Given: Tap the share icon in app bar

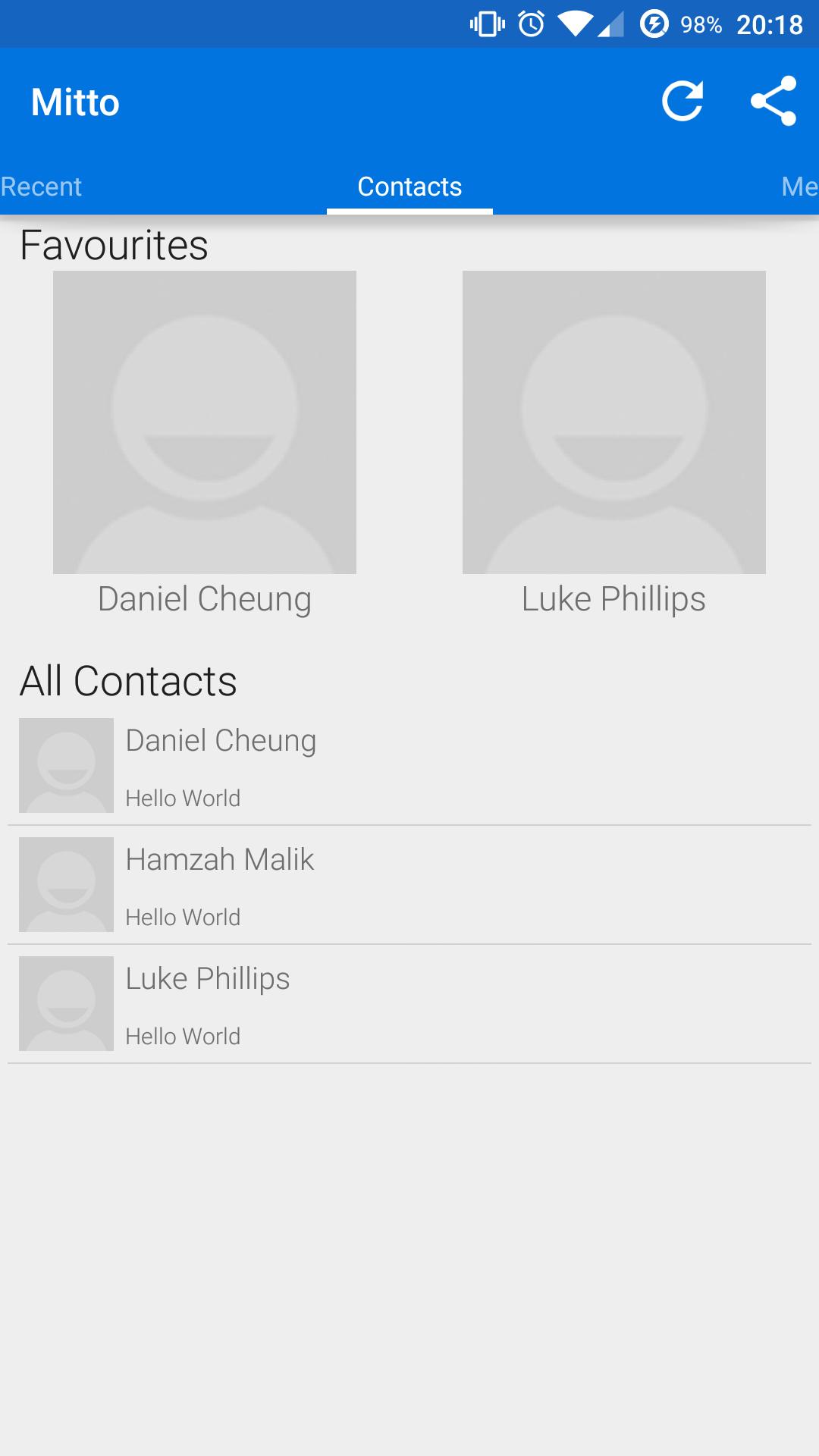Looking at the screenshot, I should (x=773, y=101).
